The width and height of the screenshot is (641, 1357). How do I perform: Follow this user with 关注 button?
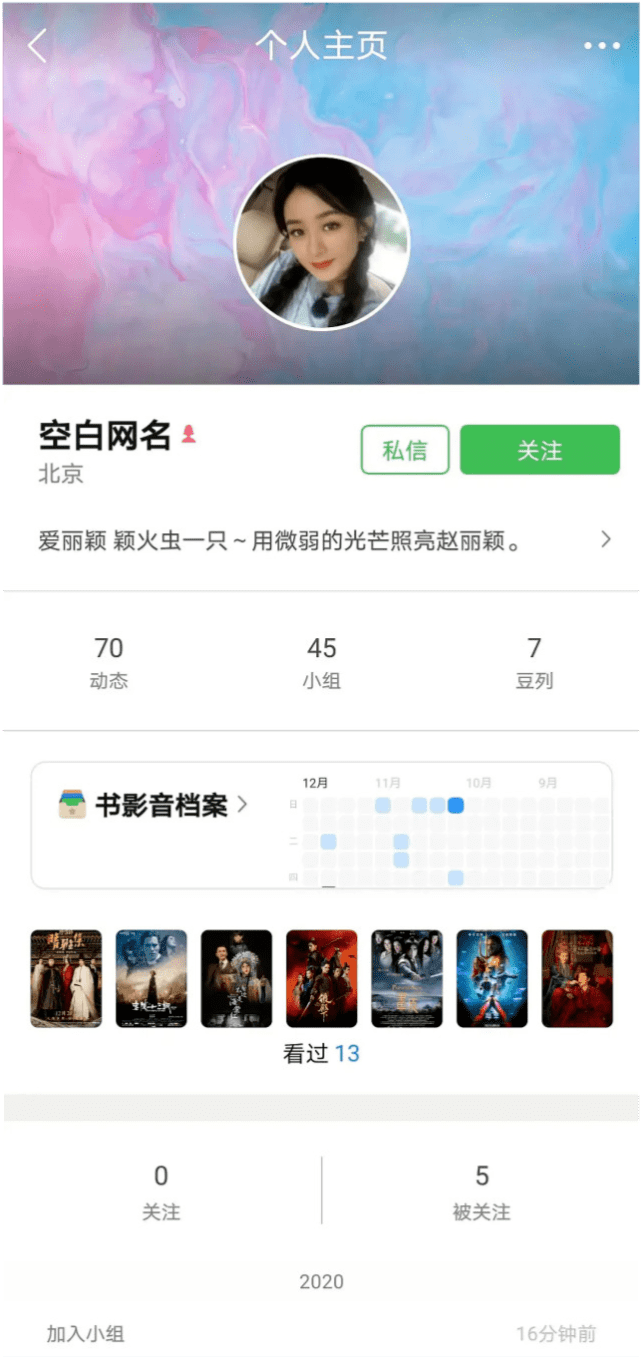(x=539, y=450)
